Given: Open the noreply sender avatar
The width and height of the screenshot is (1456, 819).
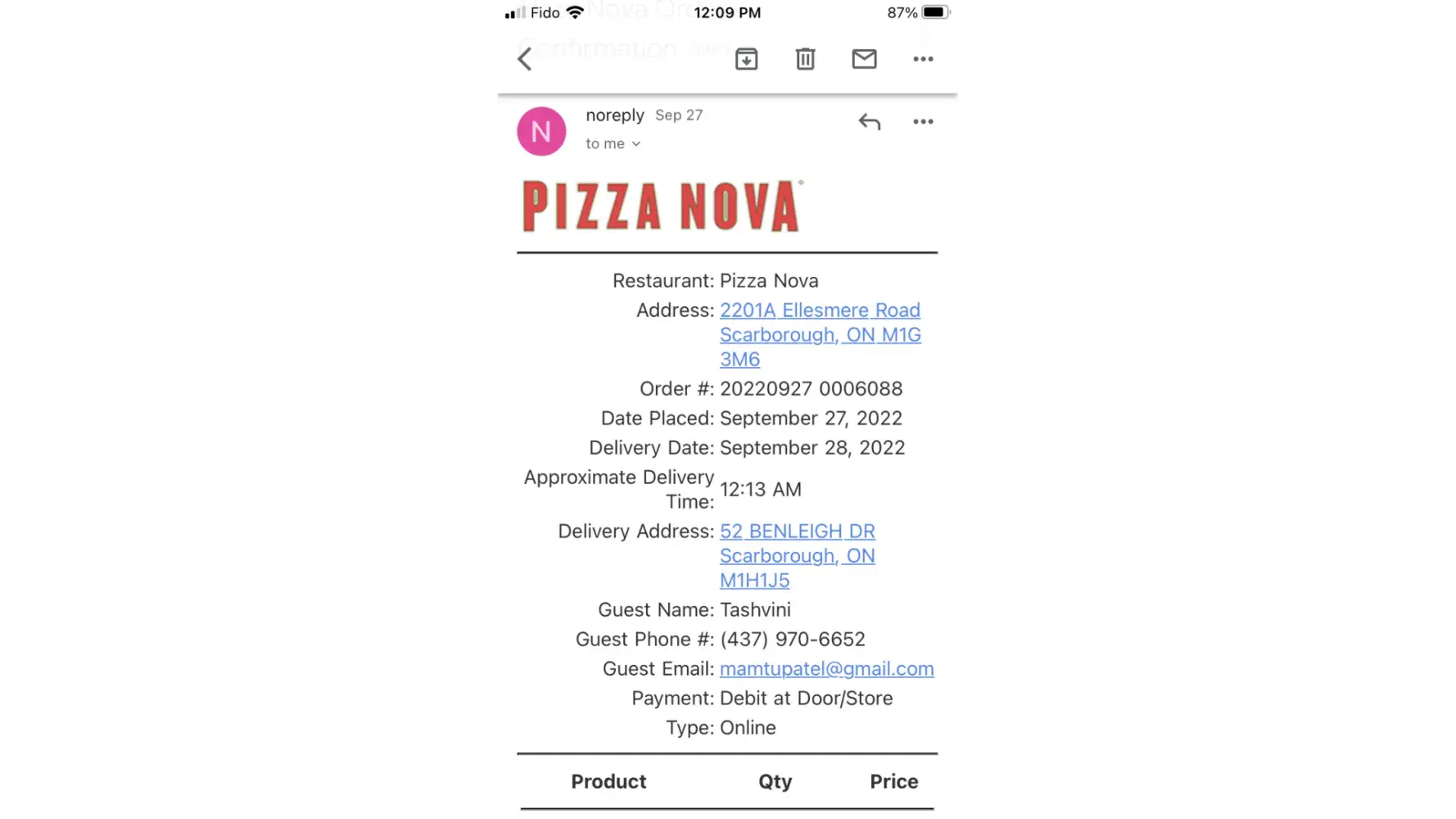Looking at the screenshot, I should point(541,131).
